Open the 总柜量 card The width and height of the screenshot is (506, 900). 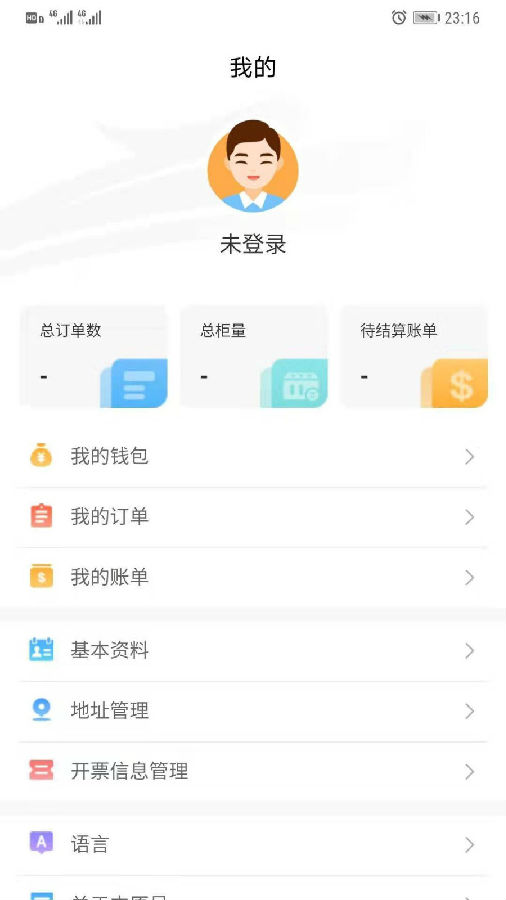254,356
